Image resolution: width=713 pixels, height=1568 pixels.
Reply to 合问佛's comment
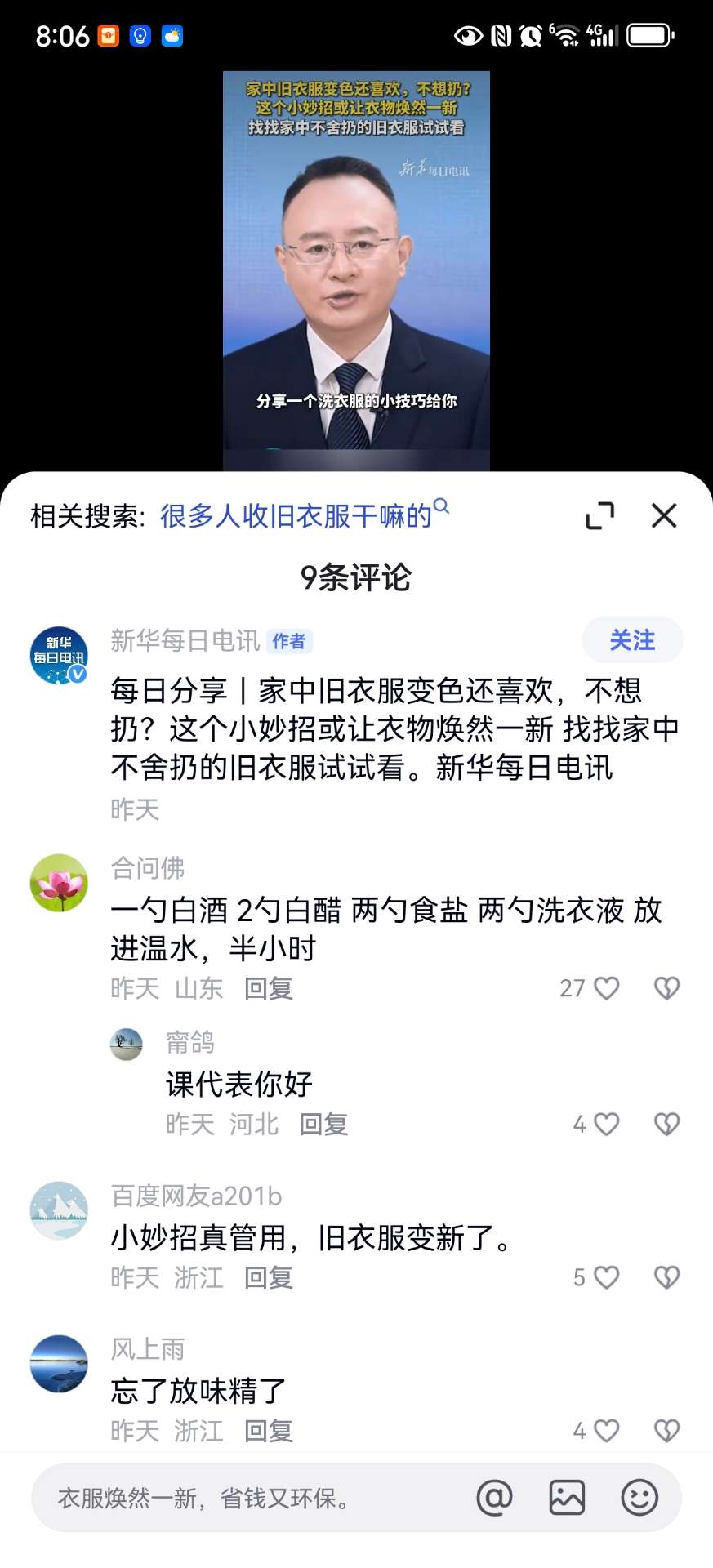pyautogui.click(x=268, y=988)
